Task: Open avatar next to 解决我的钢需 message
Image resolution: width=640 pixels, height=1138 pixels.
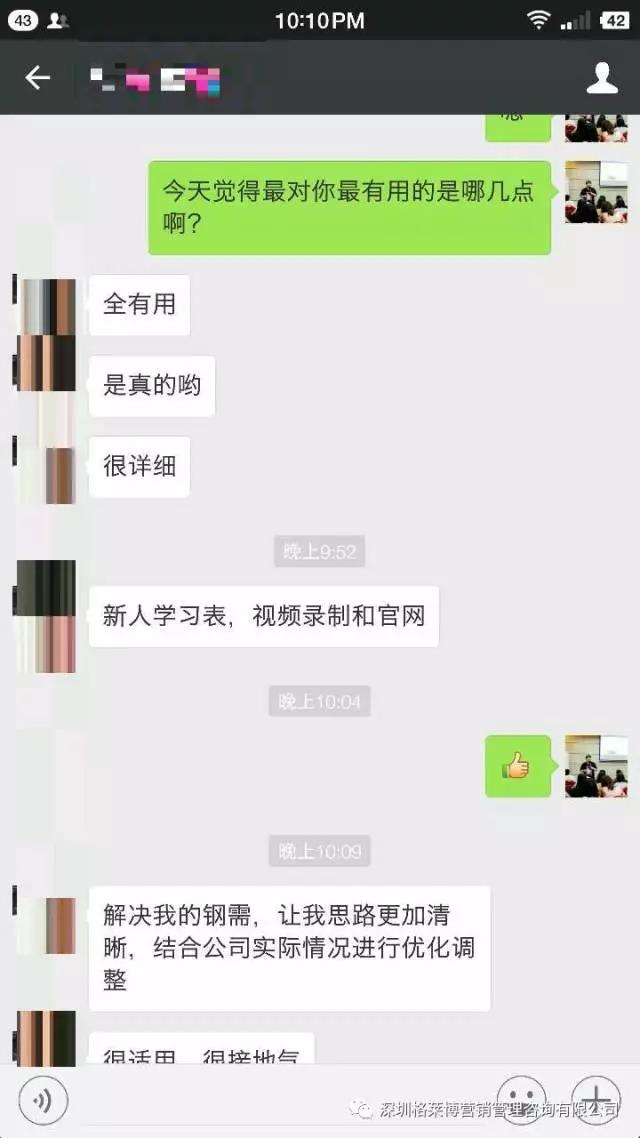Action: (46, 926)
